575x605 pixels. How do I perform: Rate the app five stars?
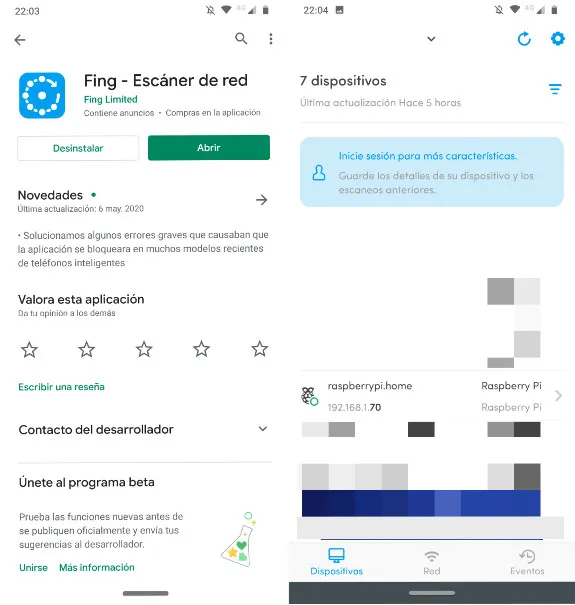tap(259, 349)
